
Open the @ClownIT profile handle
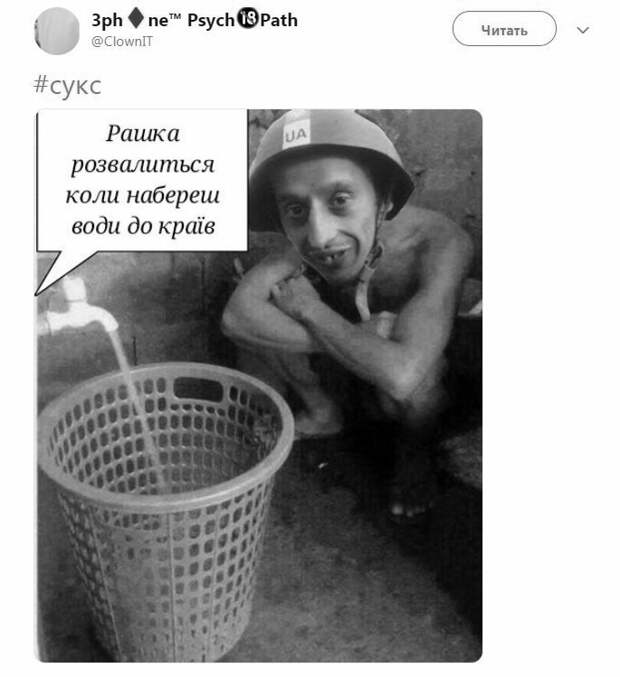(x=123, y=42)
